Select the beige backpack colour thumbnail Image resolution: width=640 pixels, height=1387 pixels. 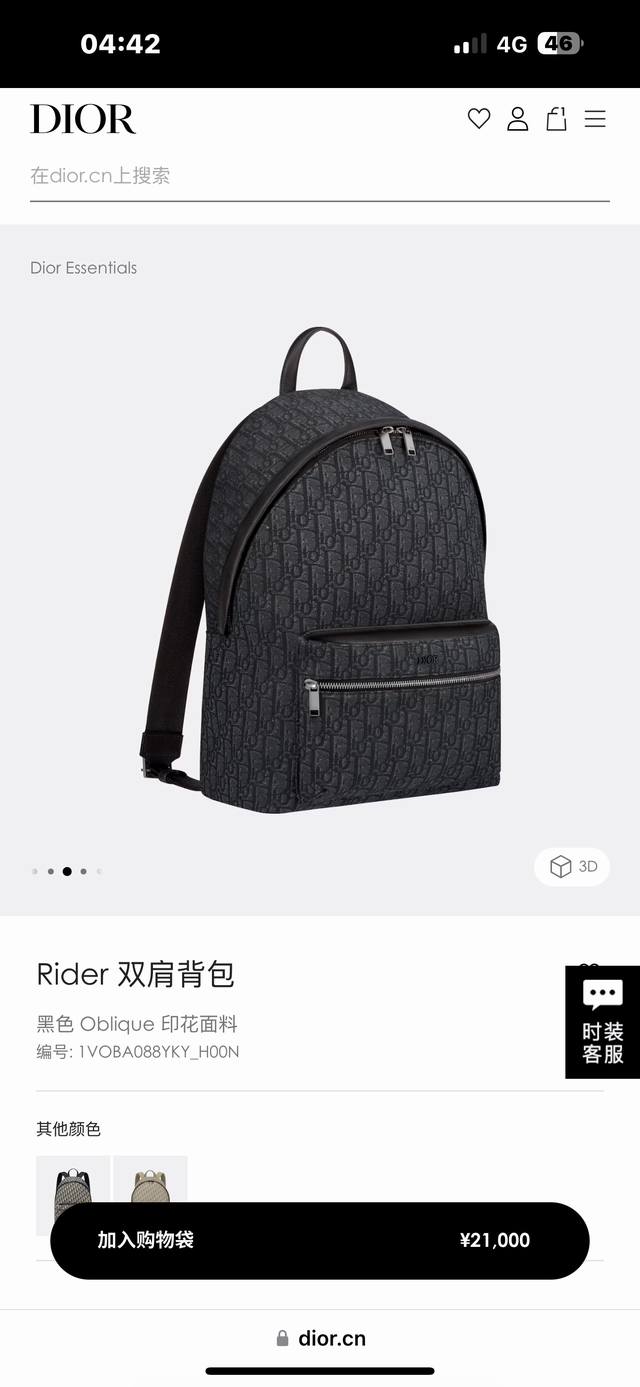pyautogui.click(x=150, y=1181)
